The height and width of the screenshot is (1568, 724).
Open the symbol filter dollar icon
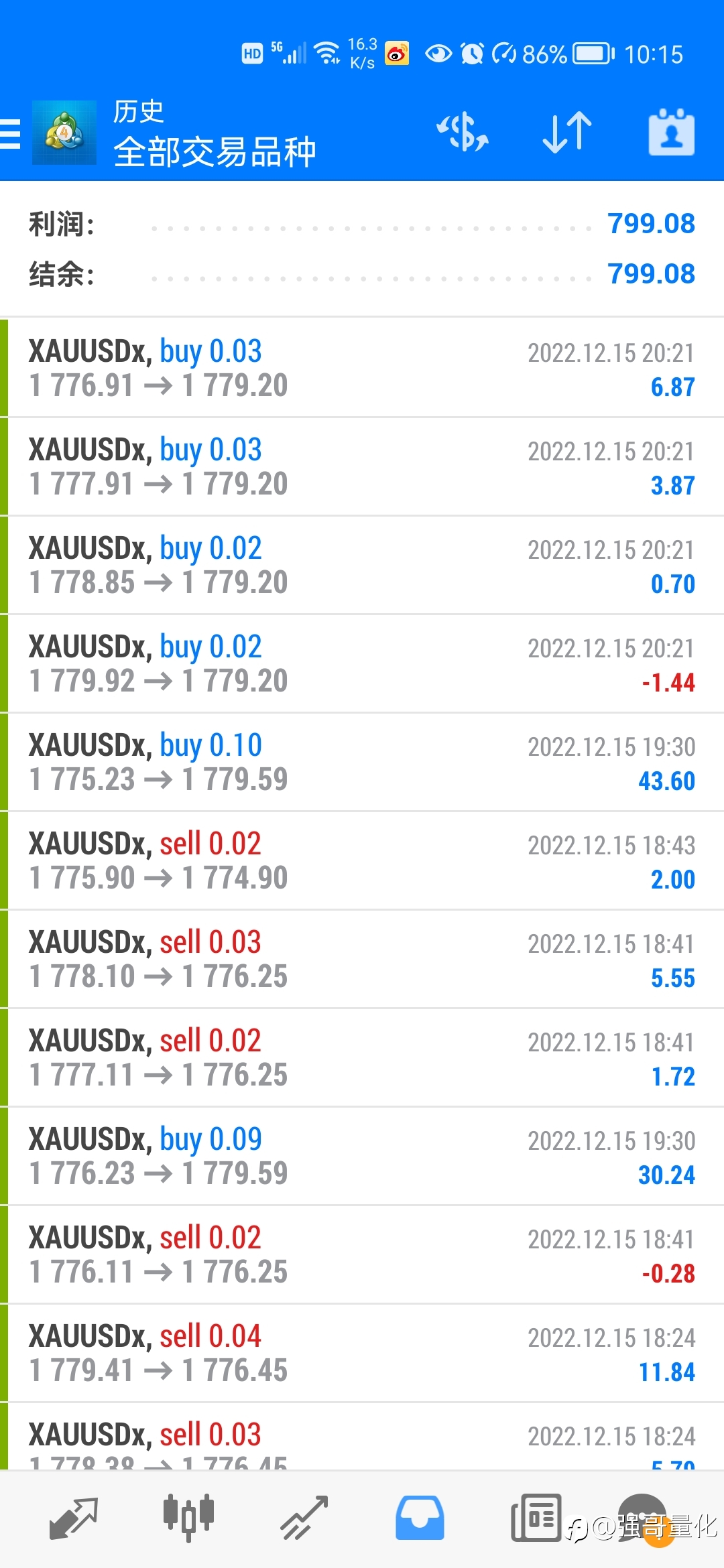pos(463,132)
